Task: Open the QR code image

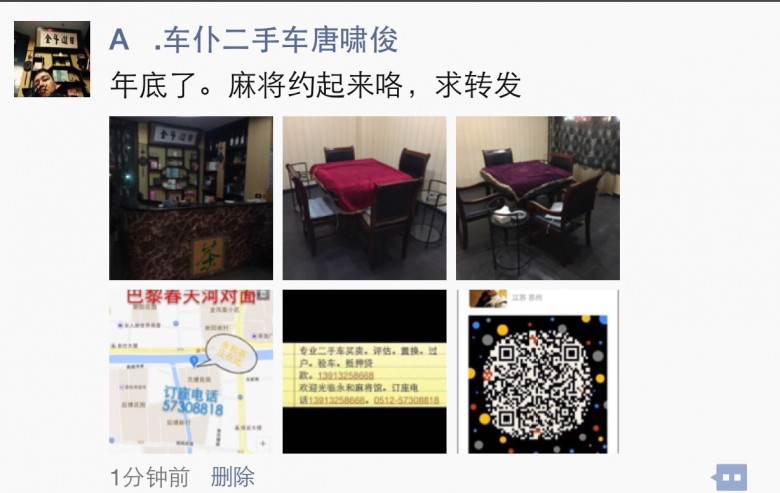Action: point(538,371)
